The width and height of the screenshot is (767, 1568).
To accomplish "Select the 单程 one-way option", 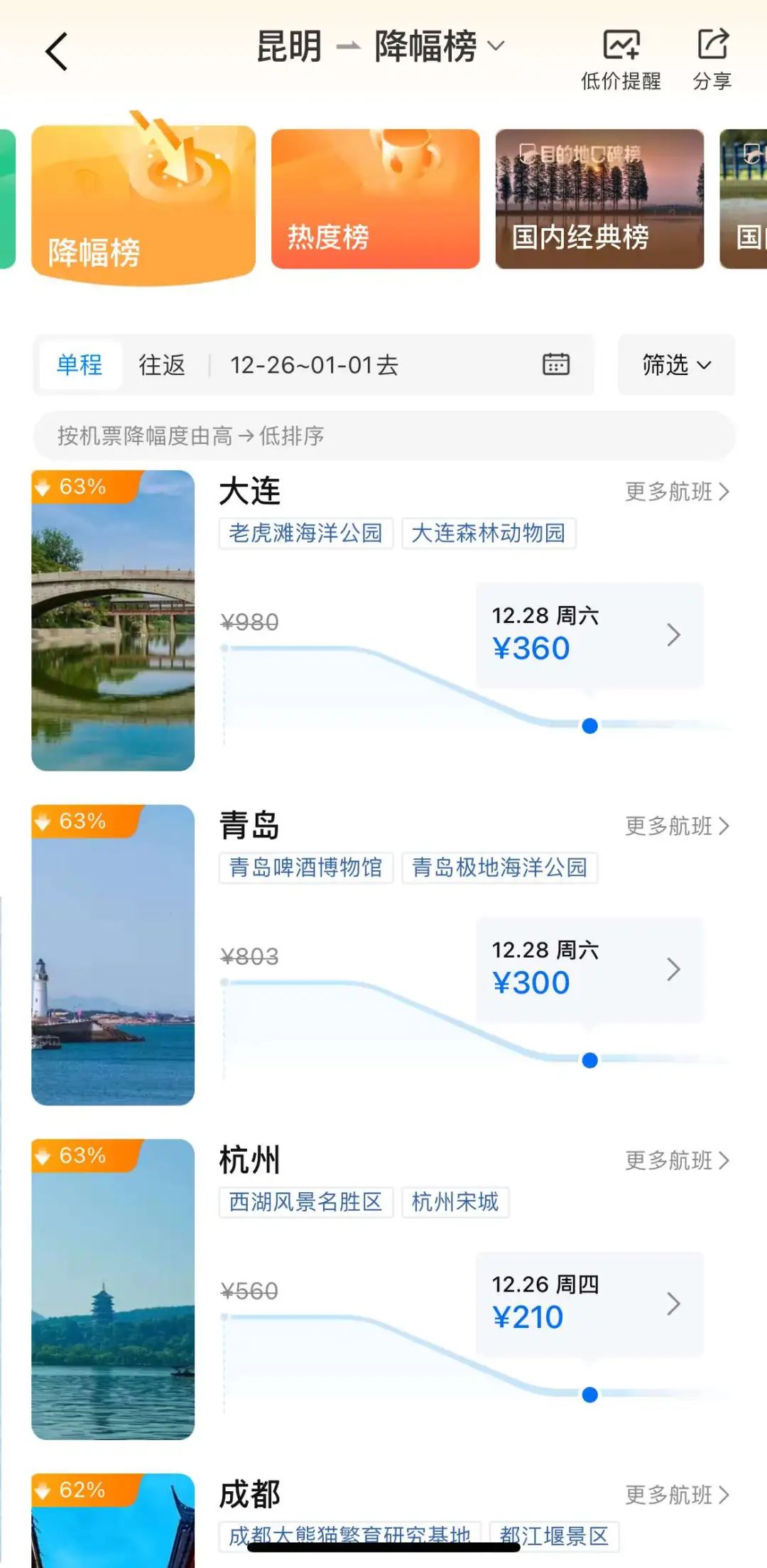I will click(80, 364).
